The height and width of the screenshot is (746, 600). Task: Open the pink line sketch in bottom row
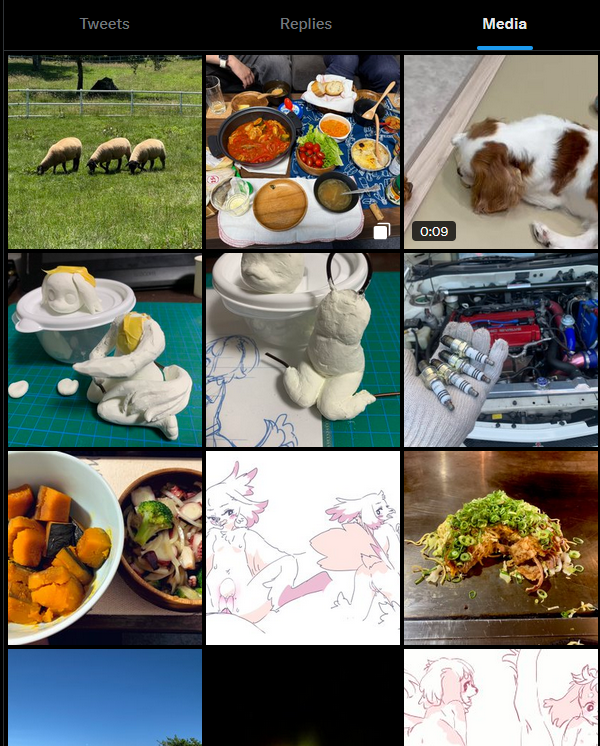501,698
